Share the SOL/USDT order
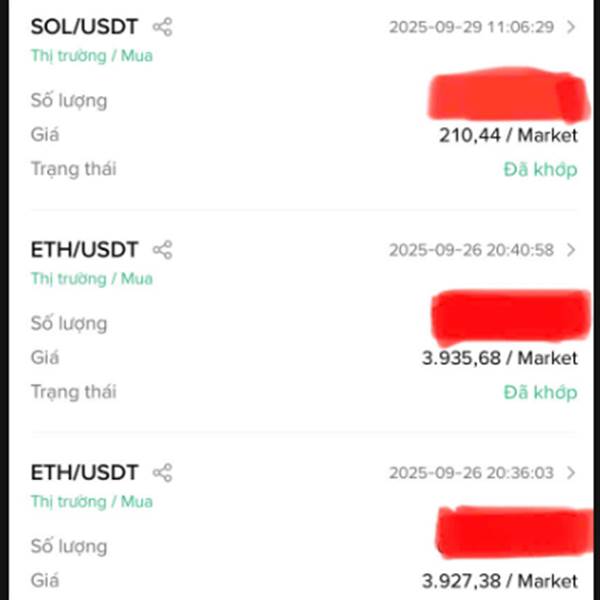This screenshot has height=600, width=600. [162, 27]
